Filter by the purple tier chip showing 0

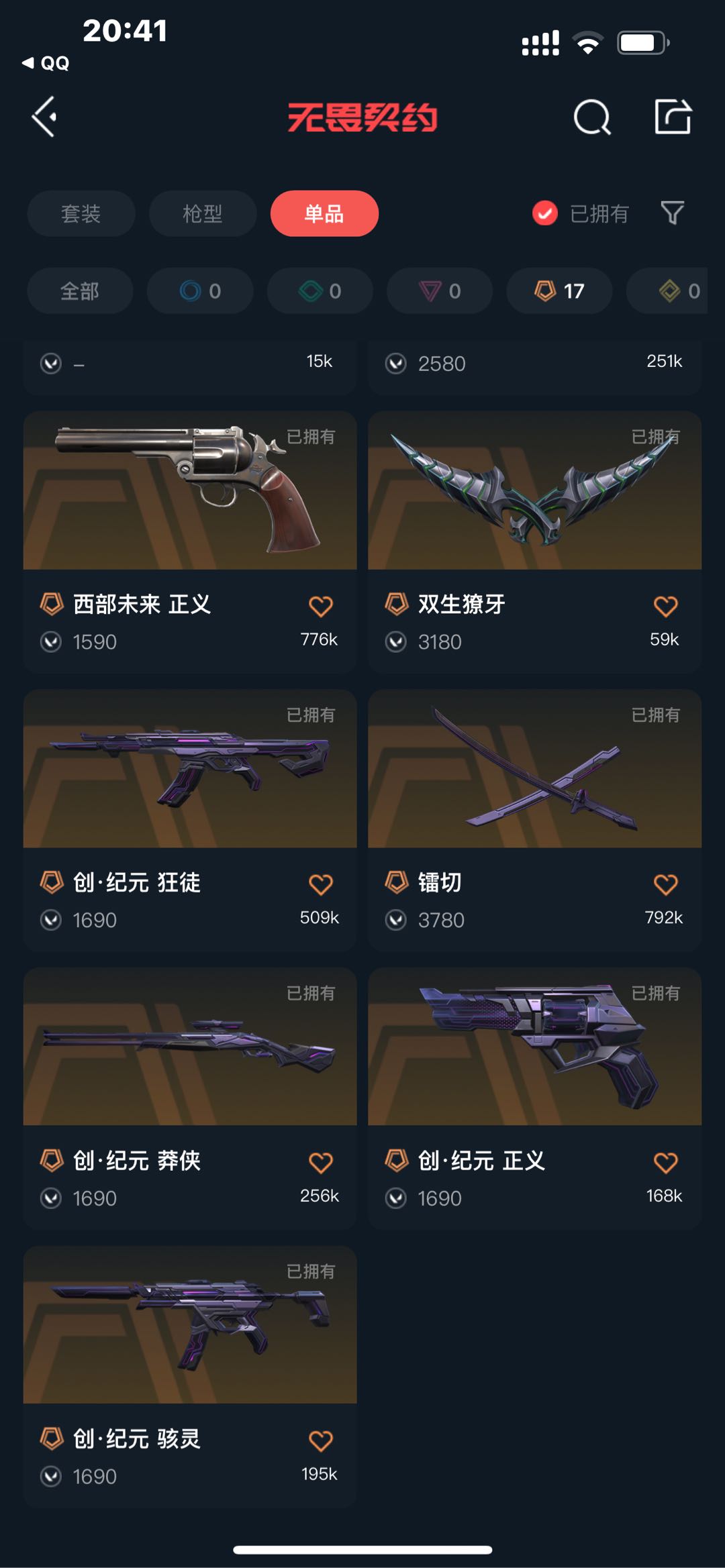(x=440, y=291)
